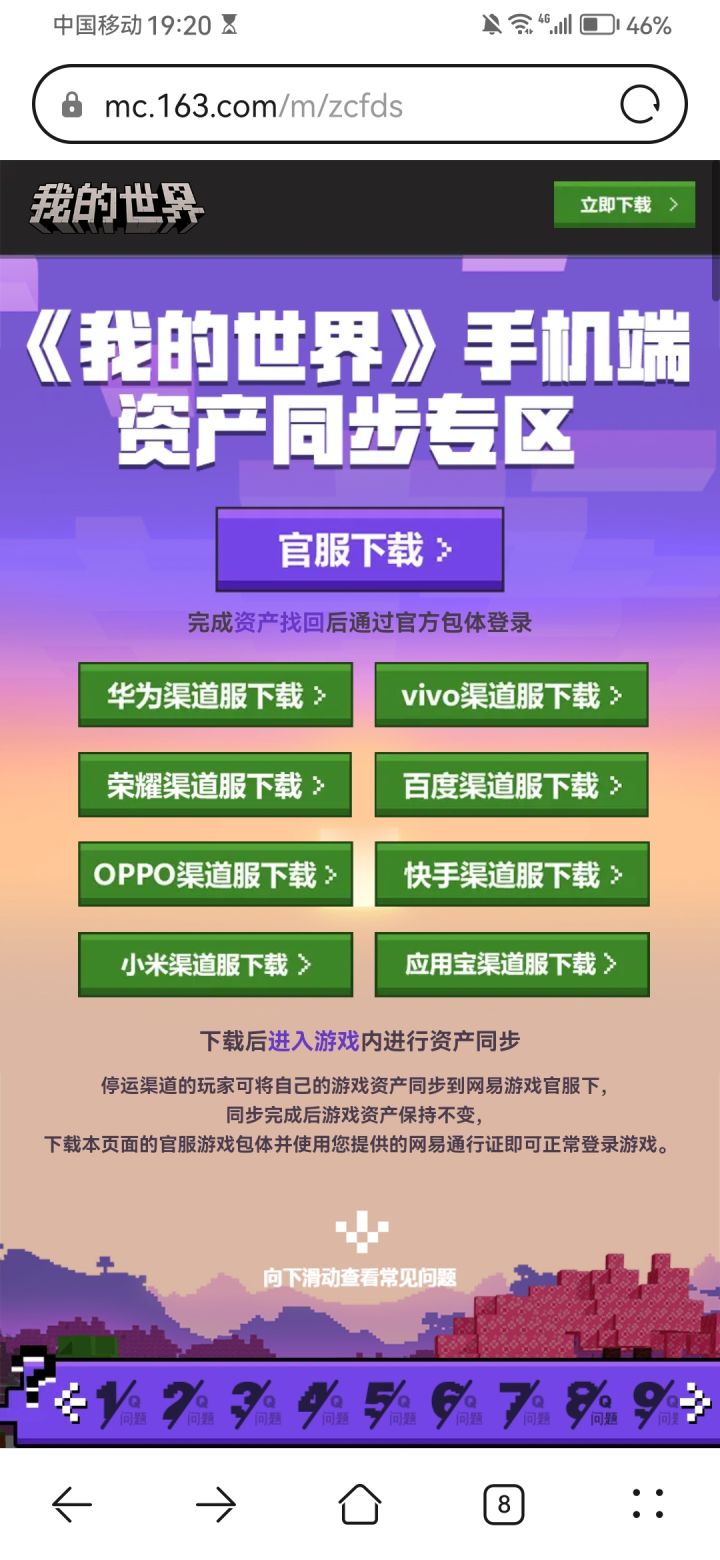This screenshot has height=1560, width=720.
Task: Tap the browser back navigation arrow
Action: pos(72,1504)
